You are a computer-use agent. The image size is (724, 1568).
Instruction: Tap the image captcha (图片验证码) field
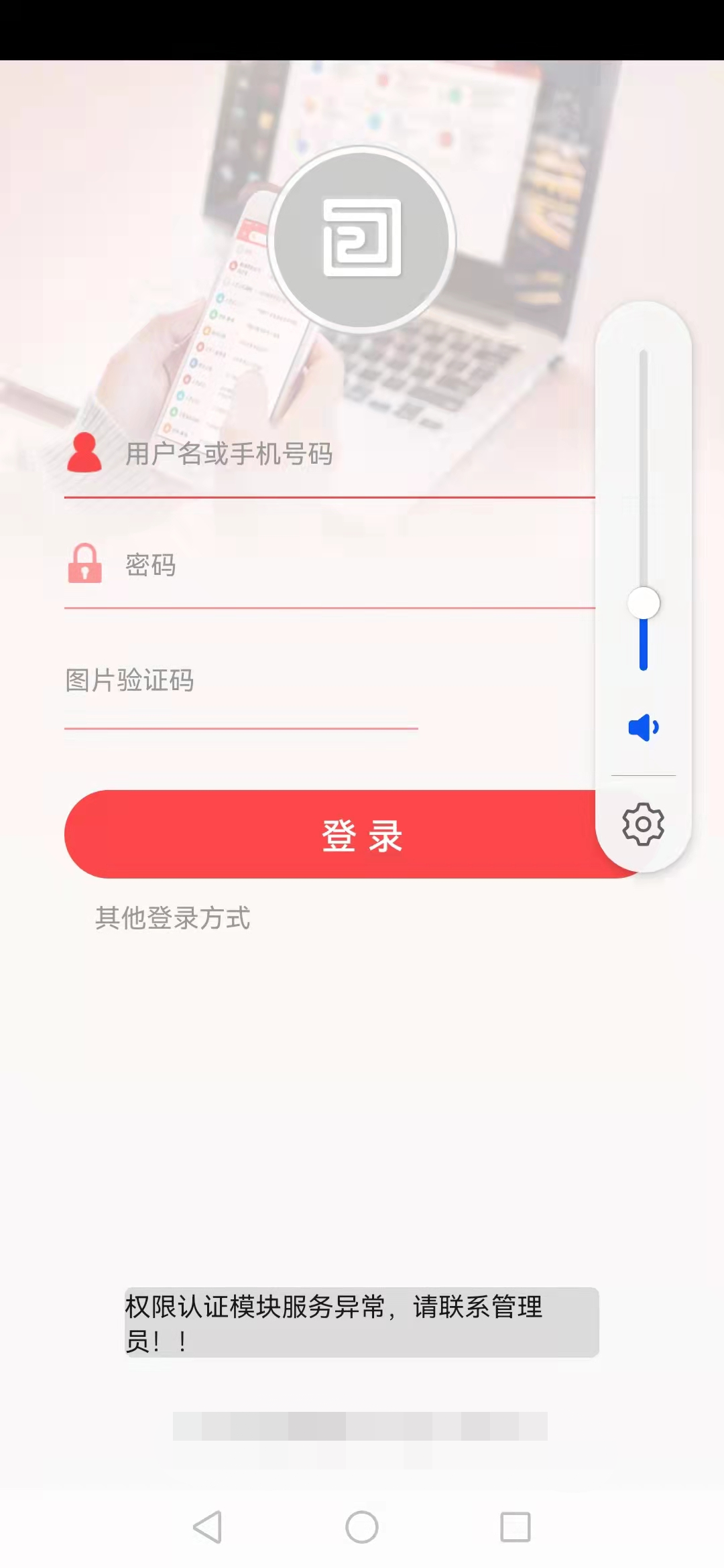pyautogui.click(x=241, y=681)
